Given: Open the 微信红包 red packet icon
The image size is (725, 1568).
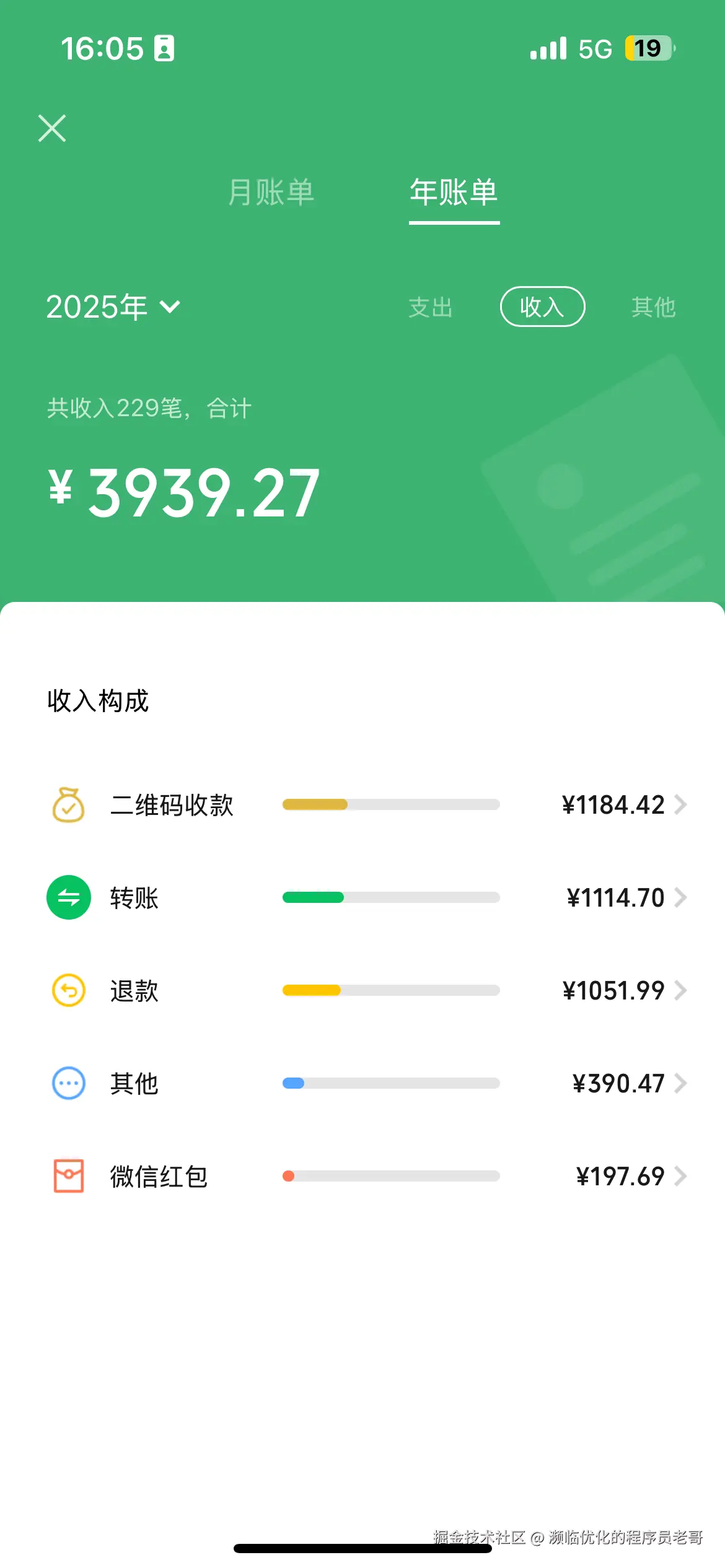Looking at the screenshot, I should [68, 1176].
